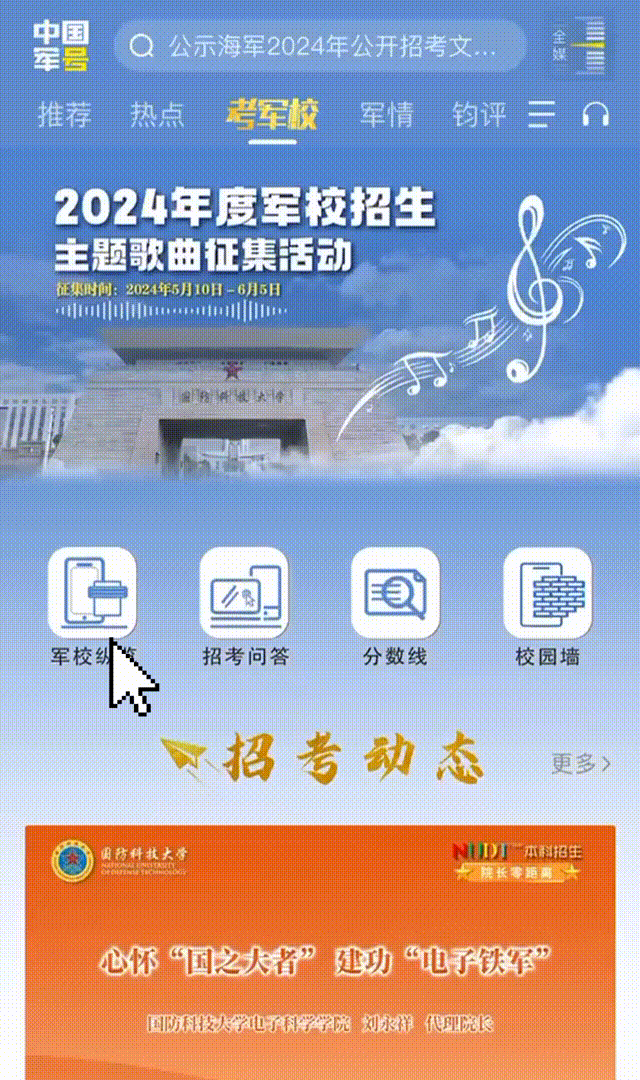Open 军校纵览

point(92,608)
